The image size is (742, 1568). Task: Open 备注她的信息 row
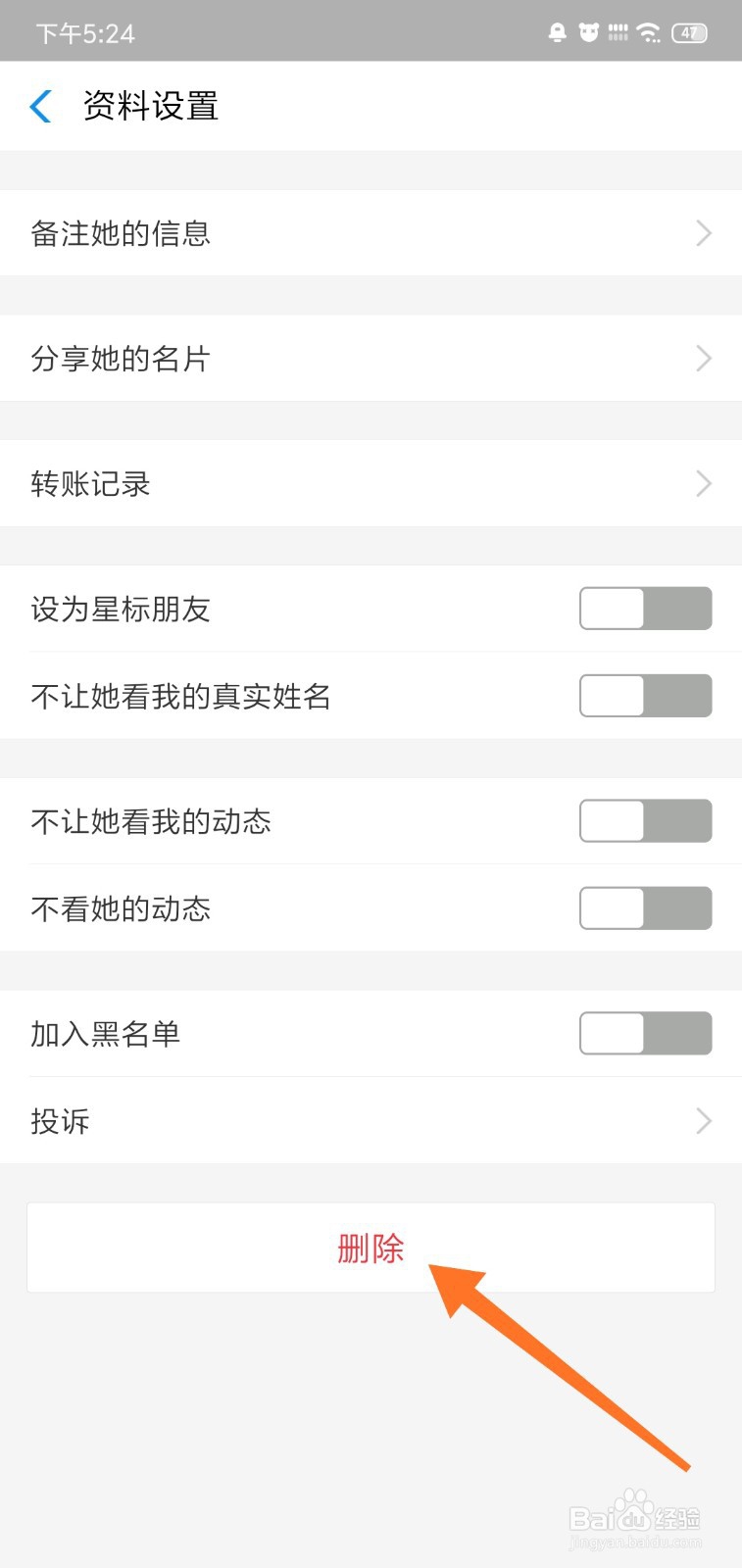(371, 233)
